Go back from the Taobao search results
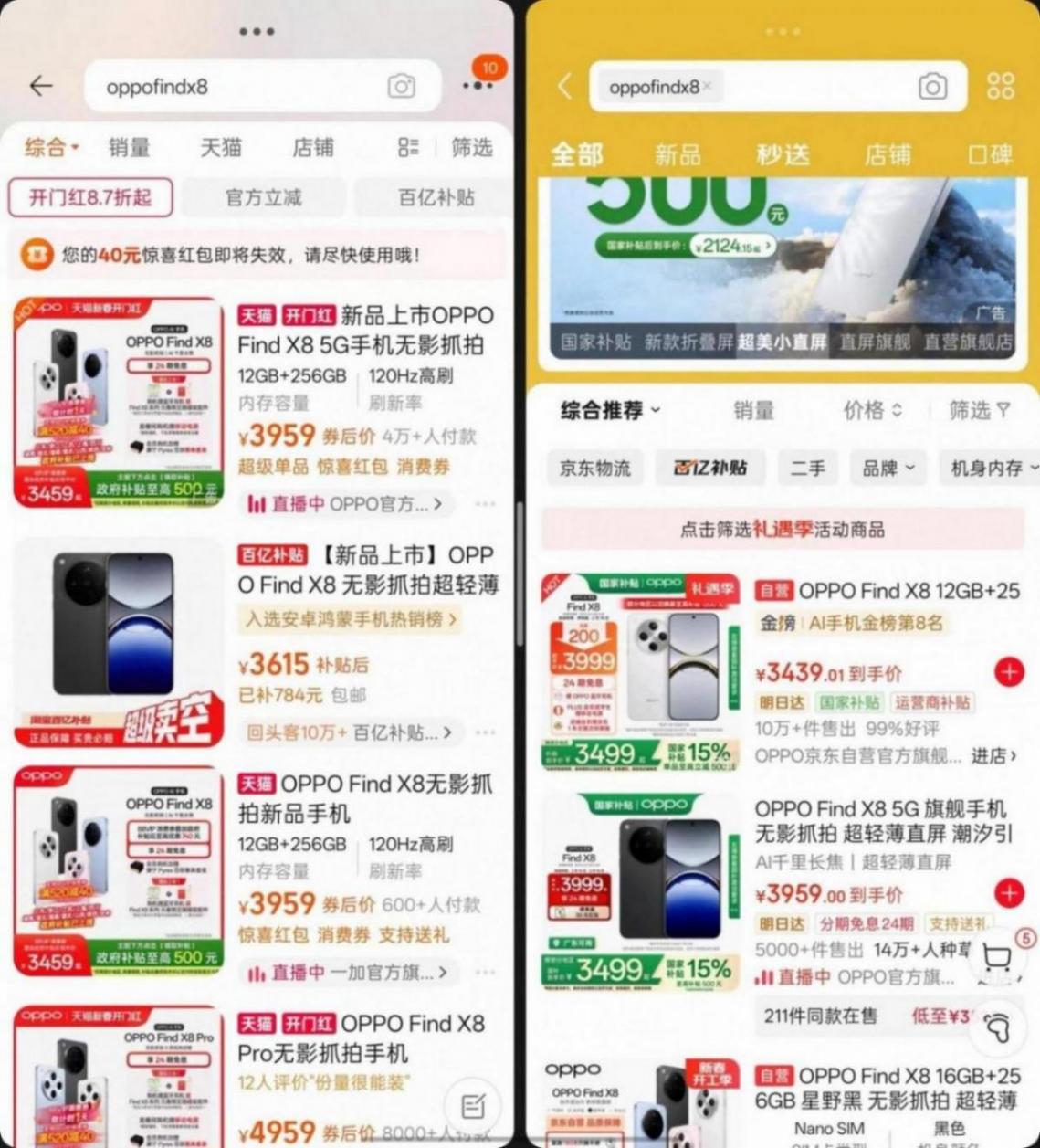Screen dimensions: 1040x1148 pyautogui.click(x=41, y=86)
